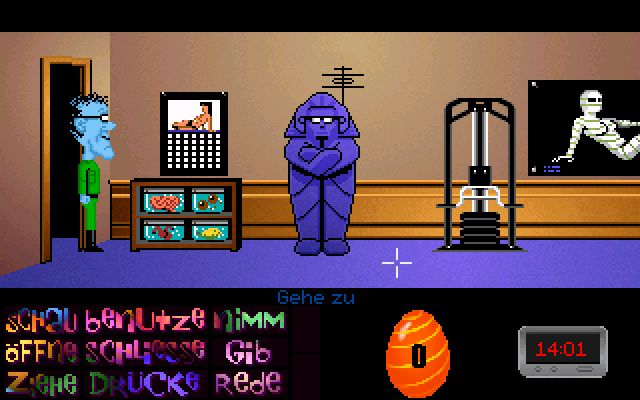Walk to the blue sarcophagus
The height and width of the screenshot is (400, 640).
pos(316,180)
